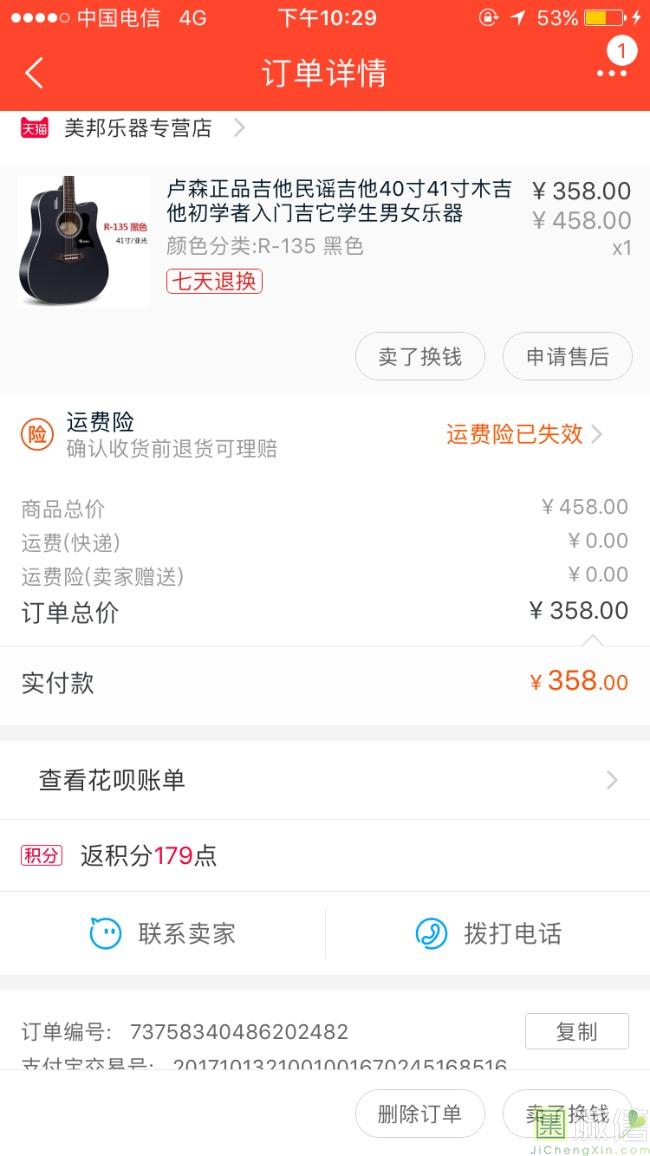Call the store with 拨打电话

[488, 934]
